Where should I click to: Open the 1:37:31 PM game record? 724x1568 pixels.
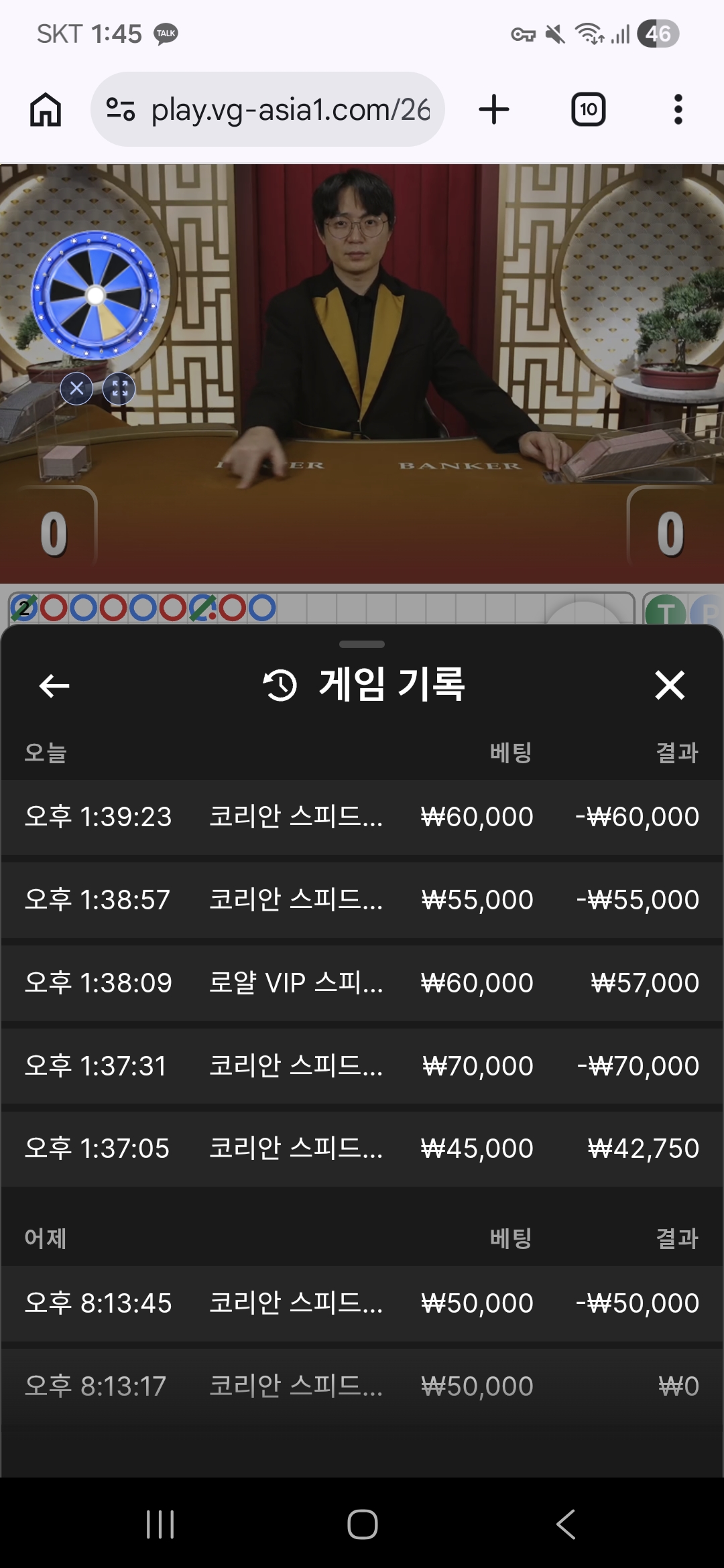pyautogui.click(x=362, y=1066)
